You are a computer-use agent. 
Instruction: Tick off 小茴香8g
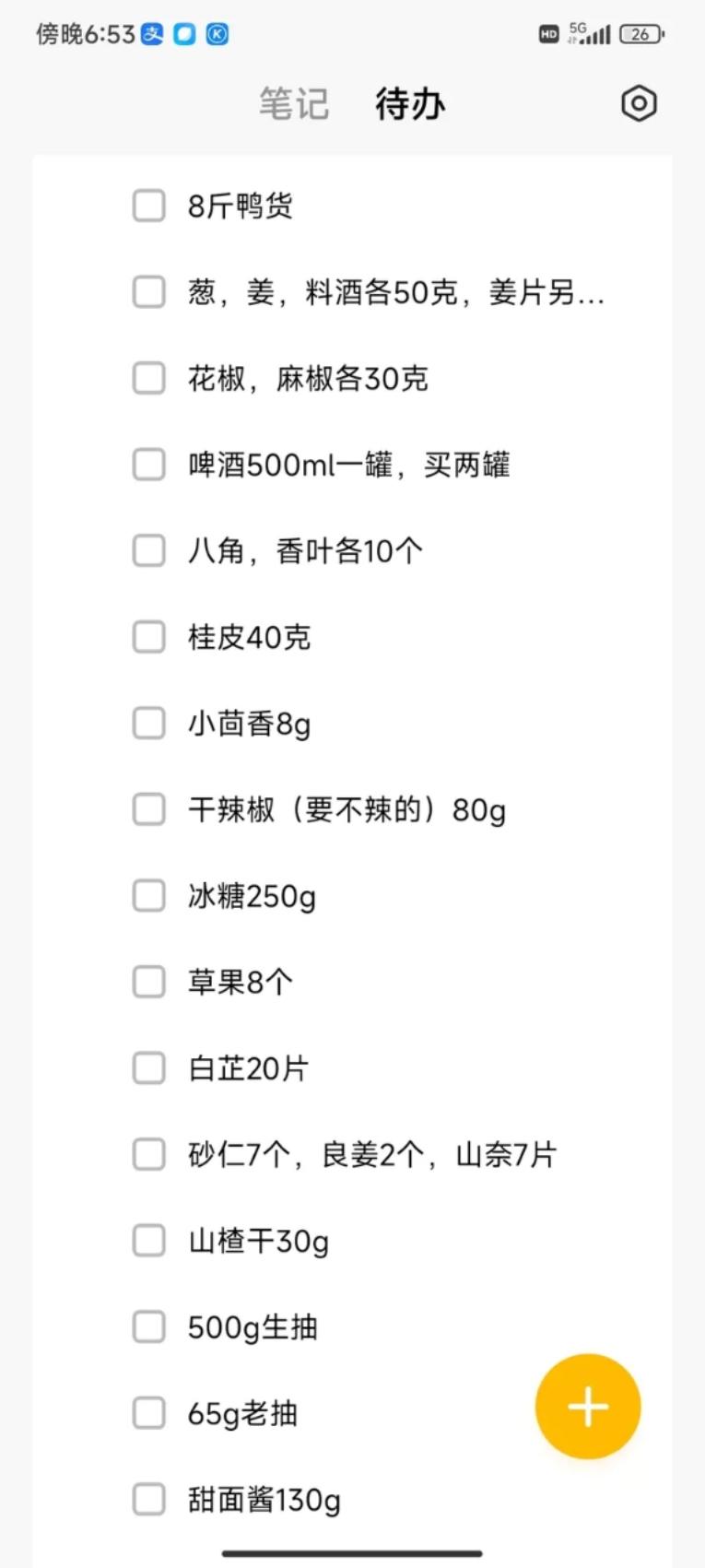(148, 724)
